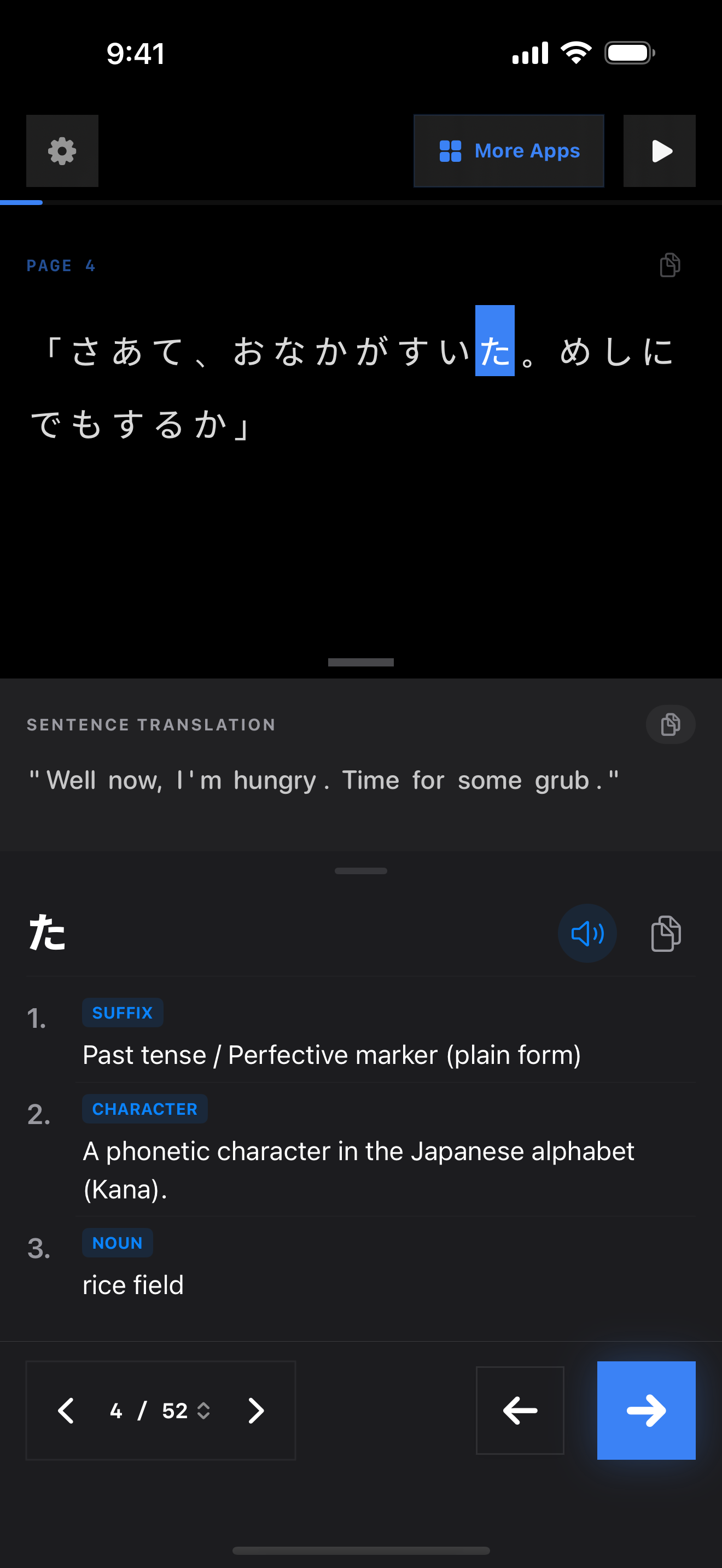722x1568 pixels.
Task: Open More Apps
Action: click(508, 151)
